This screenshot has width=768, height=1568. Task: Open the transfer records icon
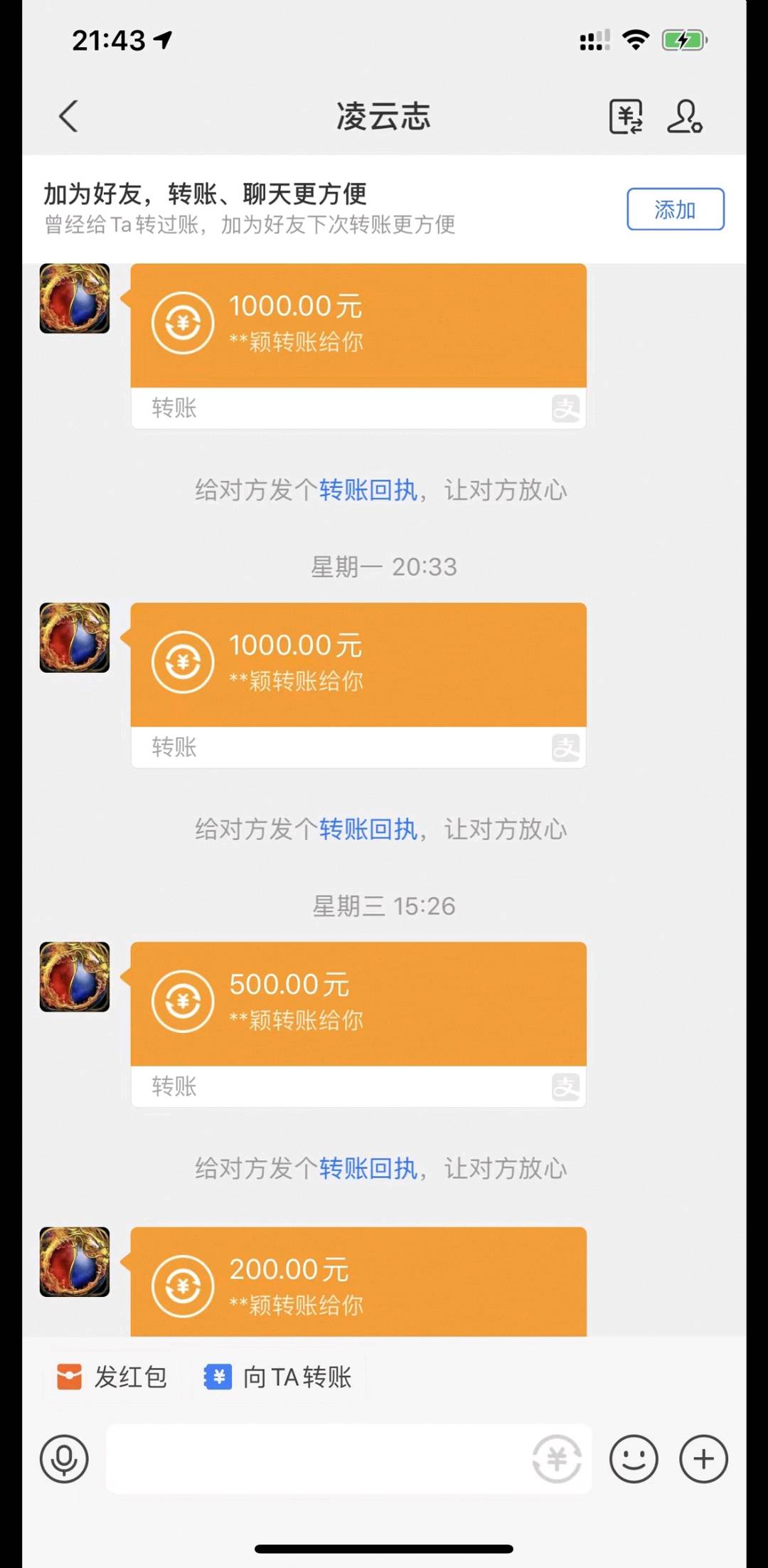tap(626, 116)
